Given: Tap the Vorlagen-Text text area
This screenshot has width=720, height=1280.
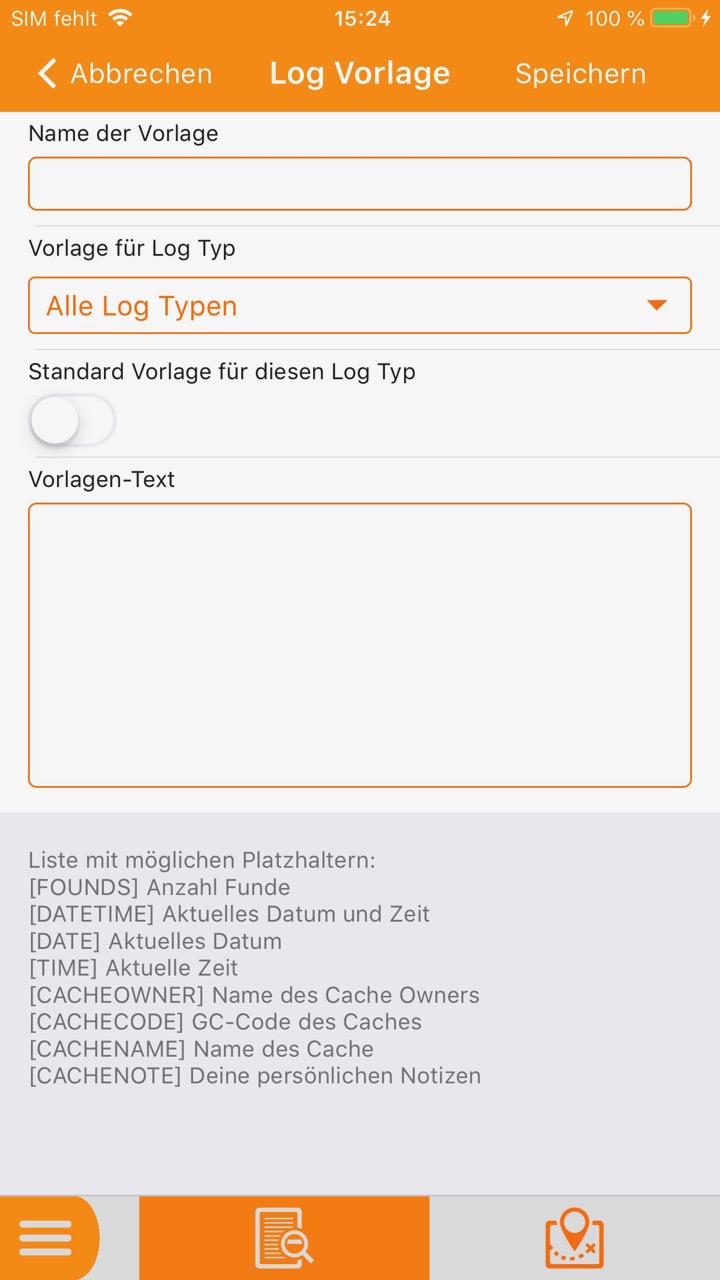Looking at the screenshot, I should pyautogui.click(x=360, y=645).
